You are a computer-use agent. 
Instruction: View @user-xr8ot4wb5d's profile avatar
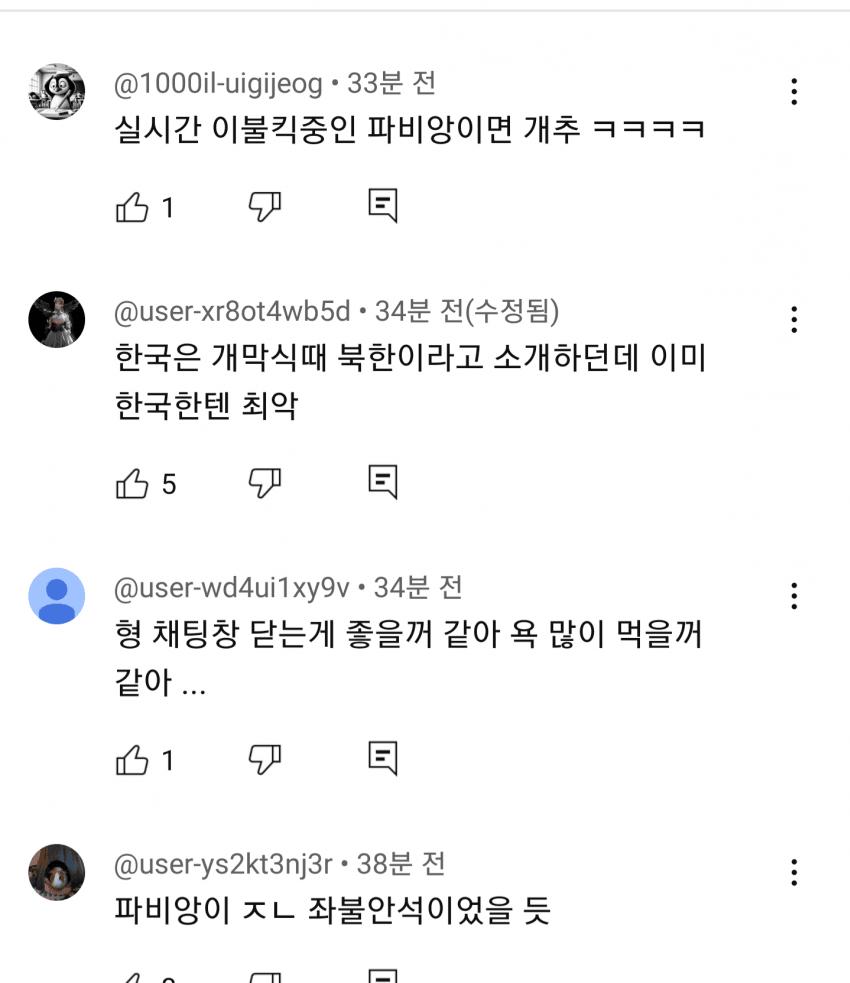pos(58,321)
